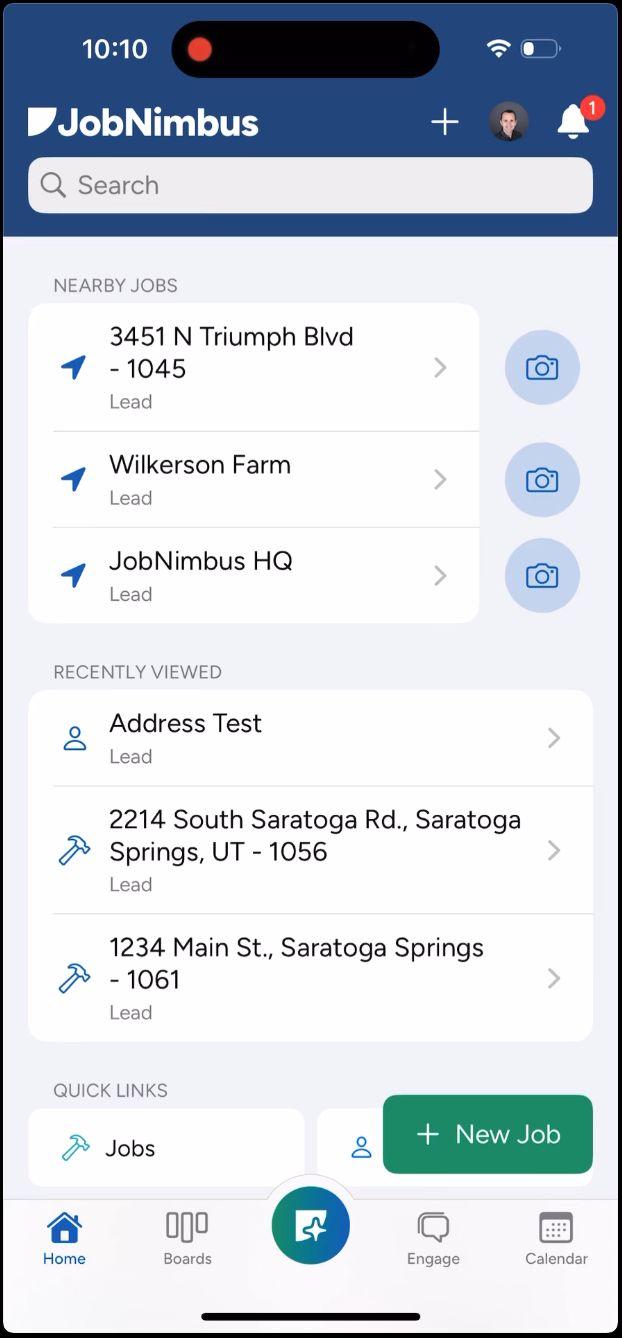Create a New Job
This screenshot has width=622, height=1338.
coord(488,1134)
